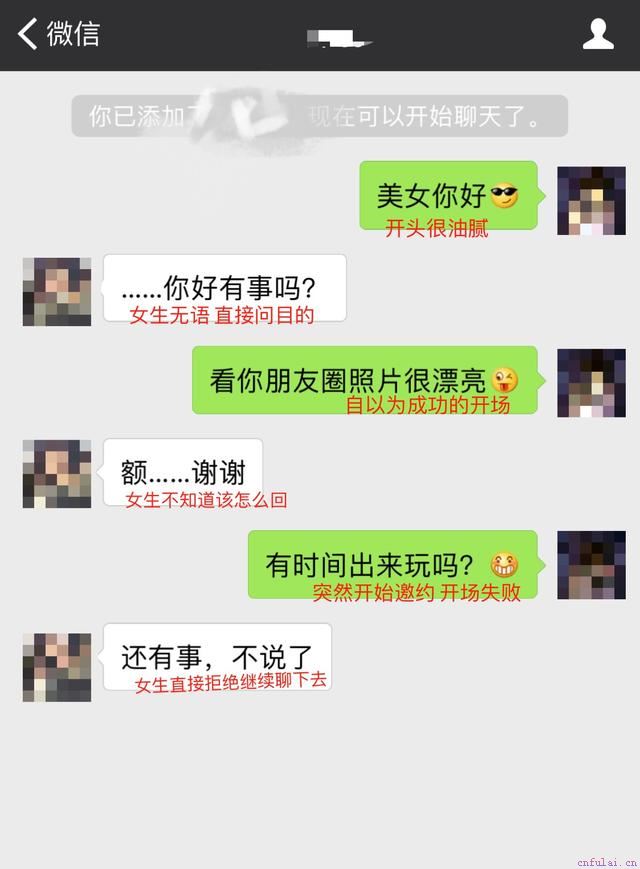The image size is (640, 869).
Task: Go back to the 微信 chat list
Action: coord(58,34)
